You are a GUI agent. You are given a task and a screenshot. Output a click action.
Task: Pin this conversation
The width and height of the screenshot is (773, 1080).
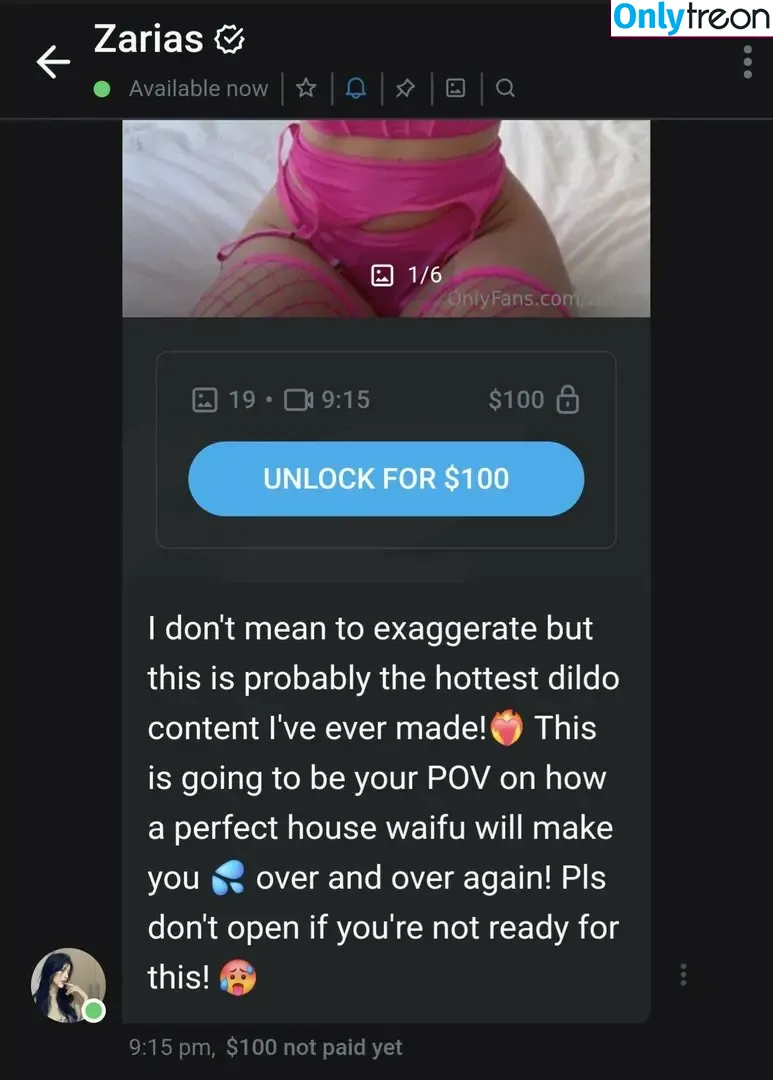pyautogui.click(x=405, y=89)
